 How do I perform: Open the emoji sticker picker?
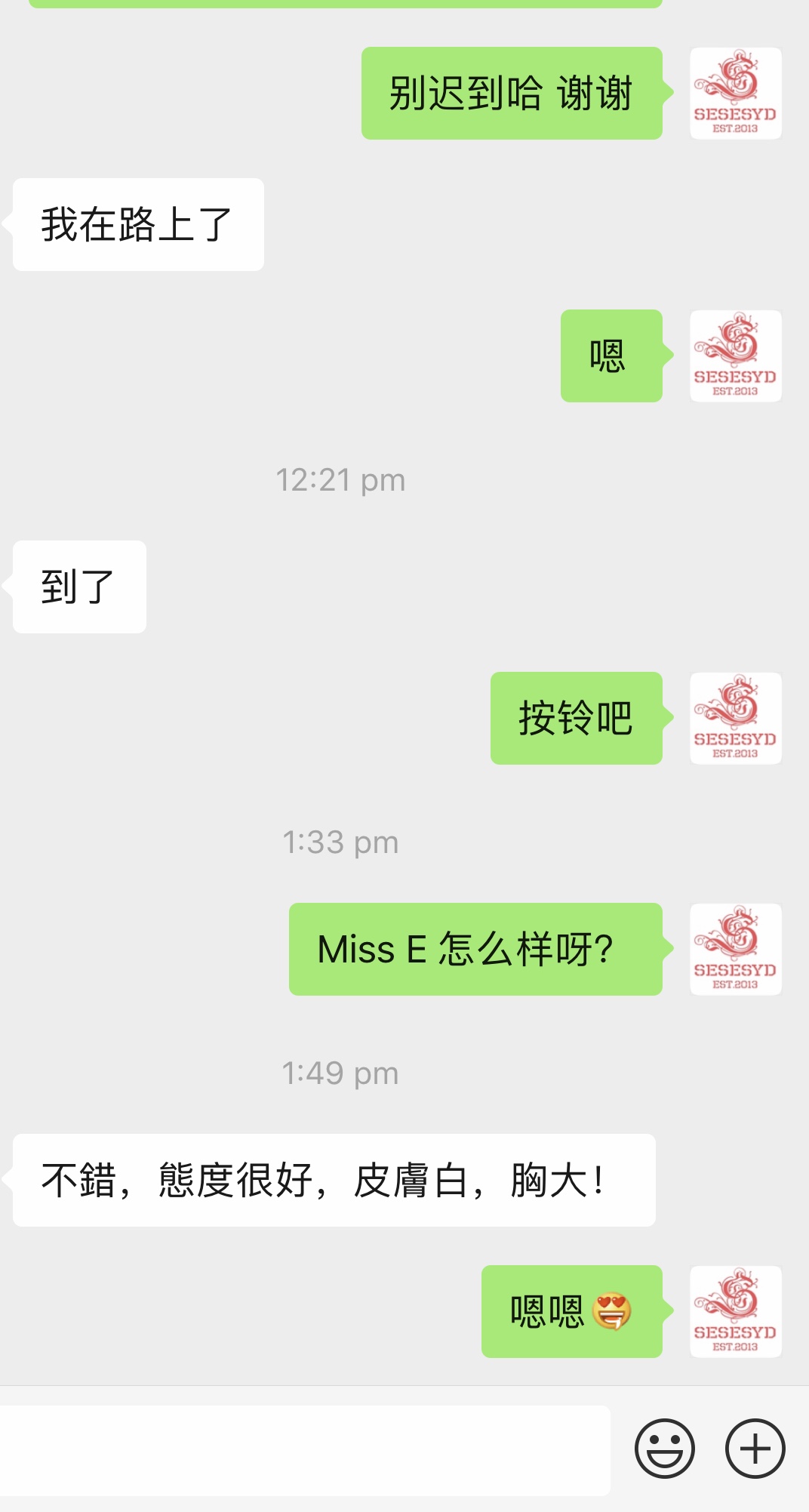coord(664,1449)
